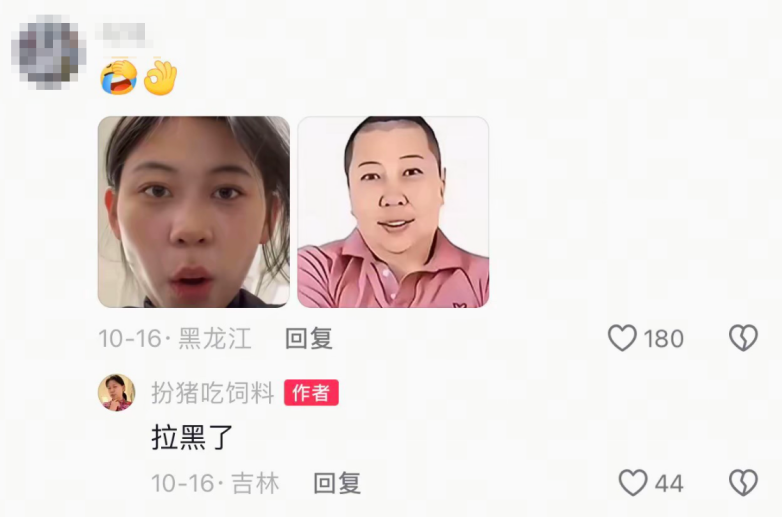Image resolution: width=782 pixels, height=517 pixels.
Task: Open the avatar of 扮猪吃饲料
Action: pyautogui.click(x=116, y=392)
